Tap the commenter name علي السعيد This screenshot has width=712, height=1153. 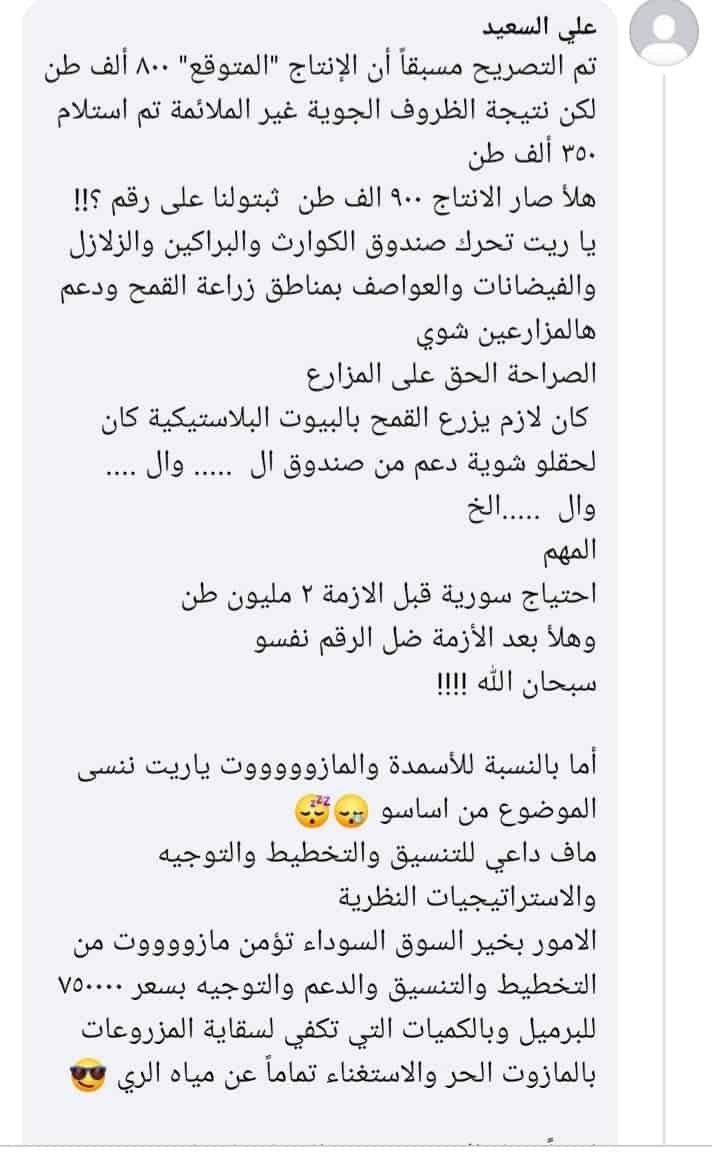point(538,26)
